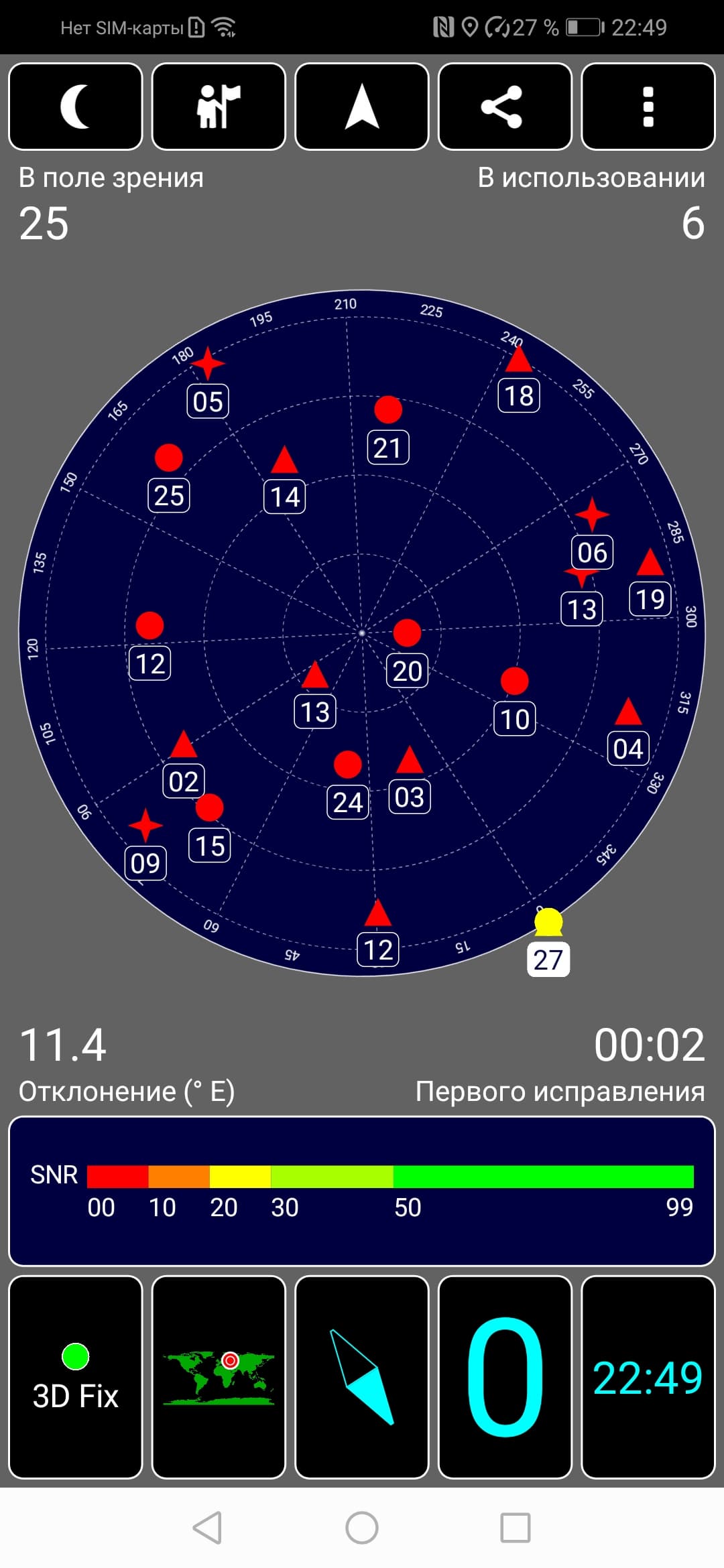Open the three-dot overflow menu

click(x=648, y=107)
